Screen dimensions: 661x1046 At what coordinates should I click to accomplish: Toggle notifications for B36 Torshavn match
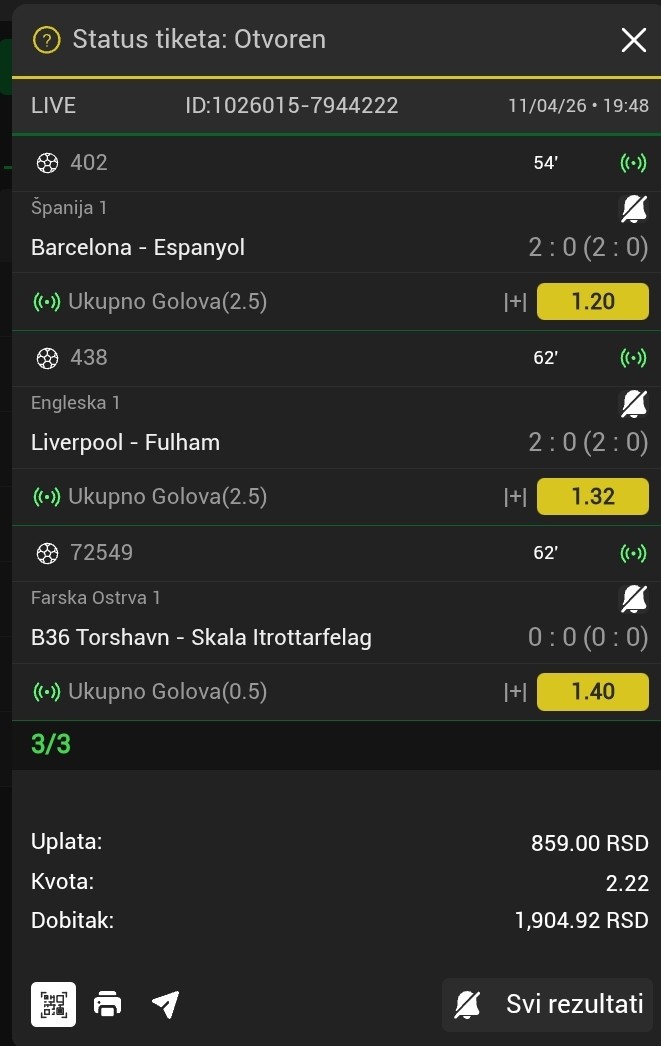coord(634,599)
